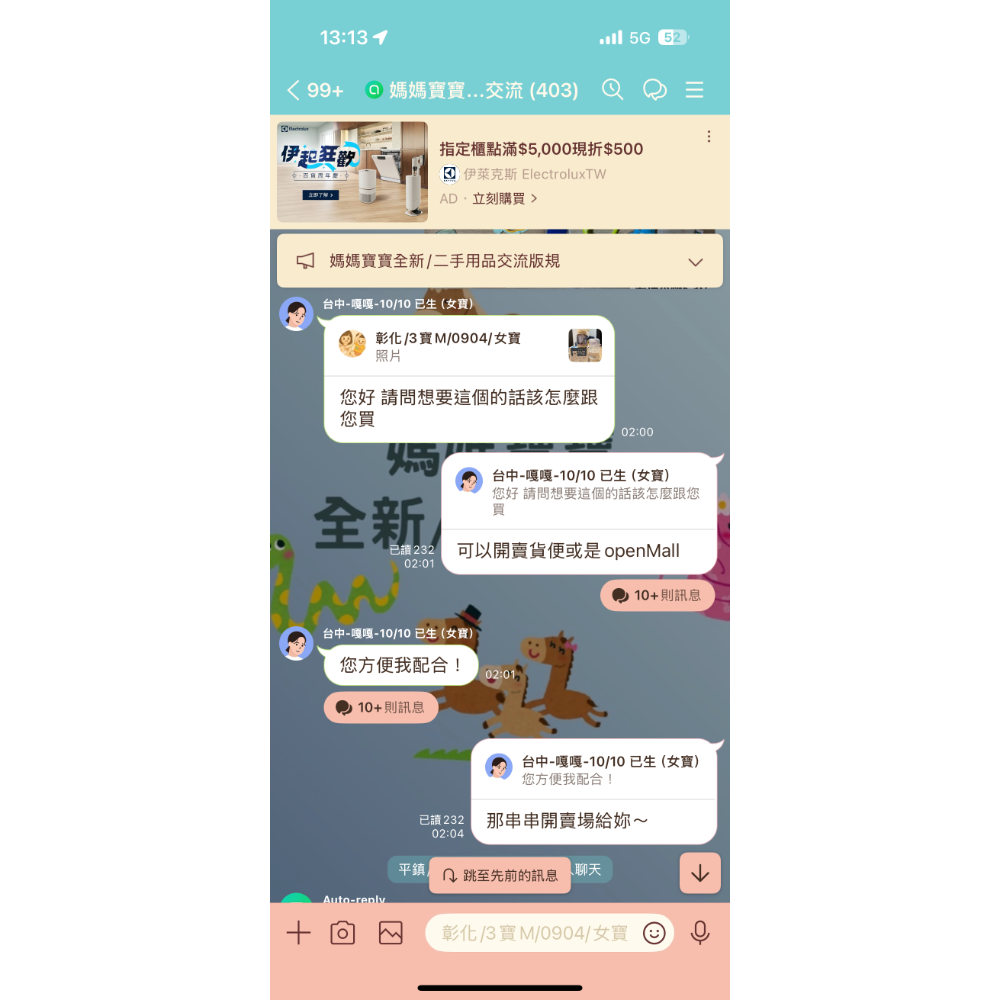Open the photo gallery picker
The width and height of the screenshot is (1000, 1000).
coord(390,933)
